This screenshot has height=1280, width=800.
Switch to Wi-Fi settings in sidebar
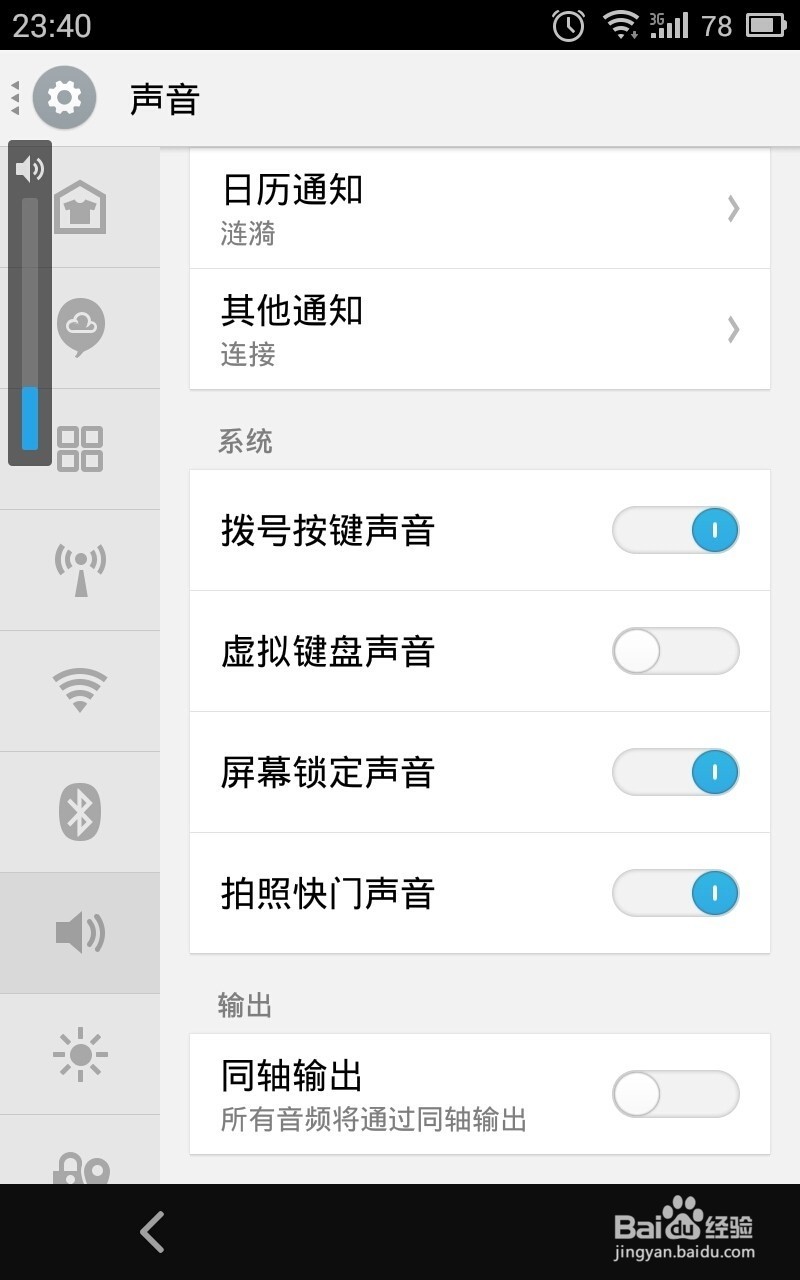(x=80, y=690)
